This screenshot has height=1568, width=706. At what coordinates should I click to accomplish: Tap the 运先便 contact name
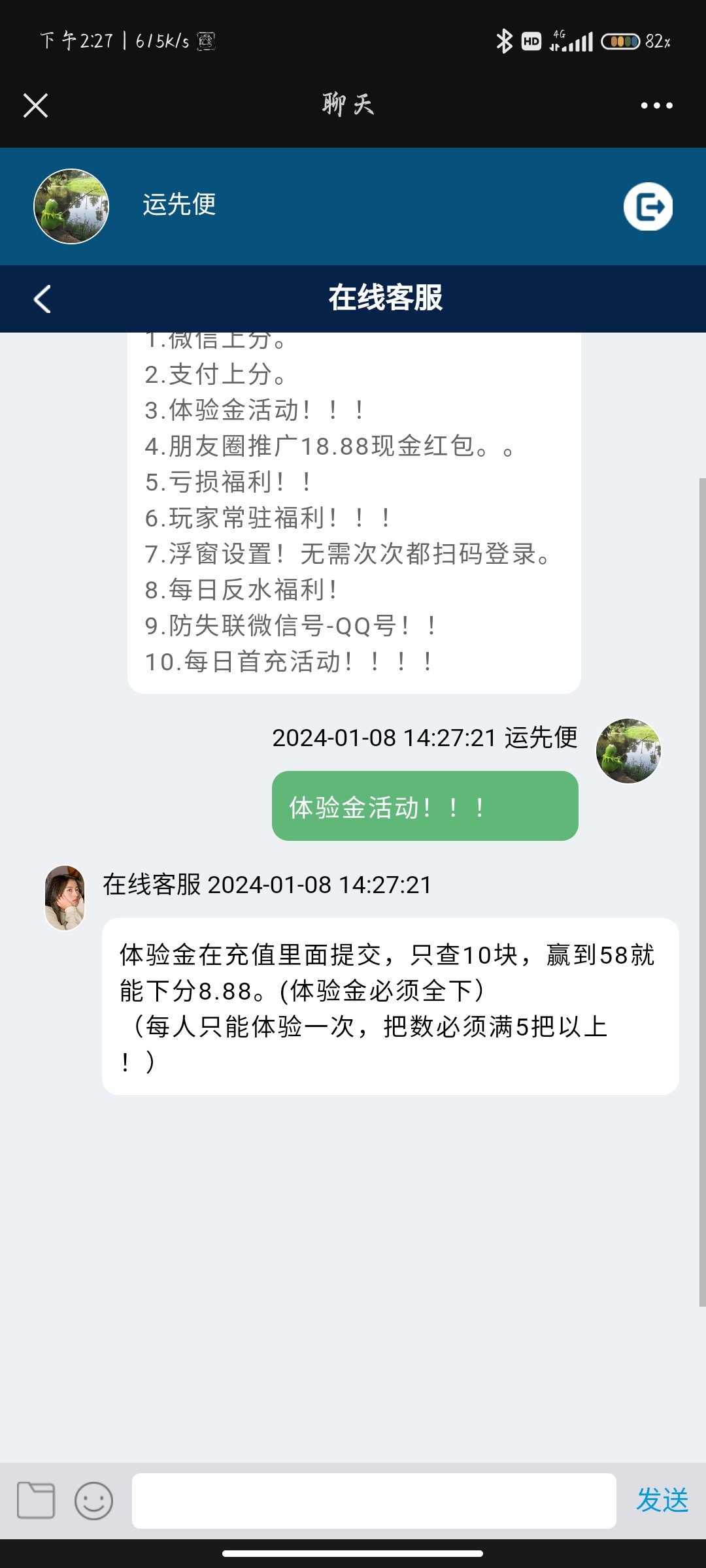coord(175,206)
